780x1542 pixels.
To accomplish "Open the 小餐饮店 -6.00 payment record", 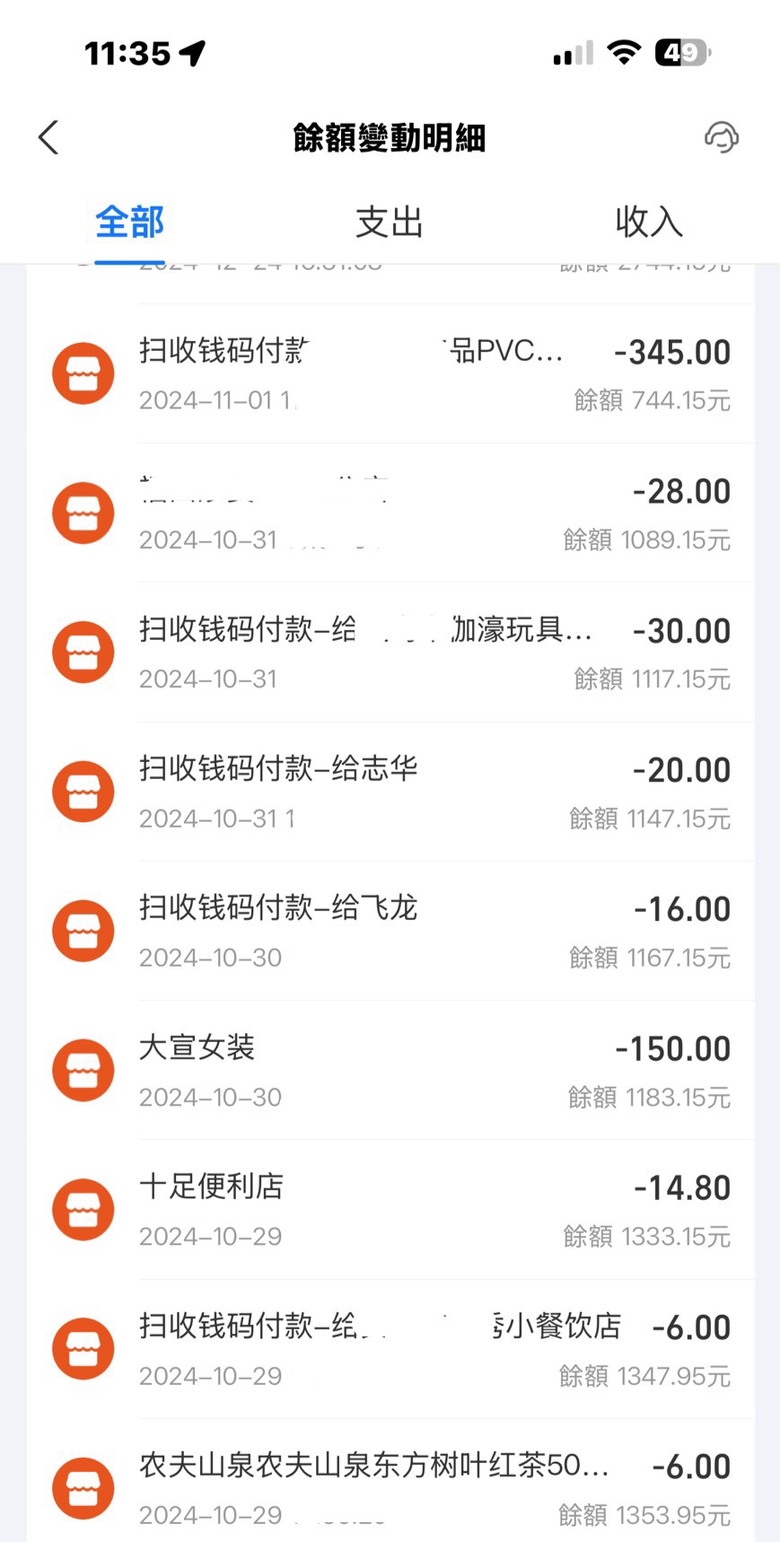I will (391, 1348).
